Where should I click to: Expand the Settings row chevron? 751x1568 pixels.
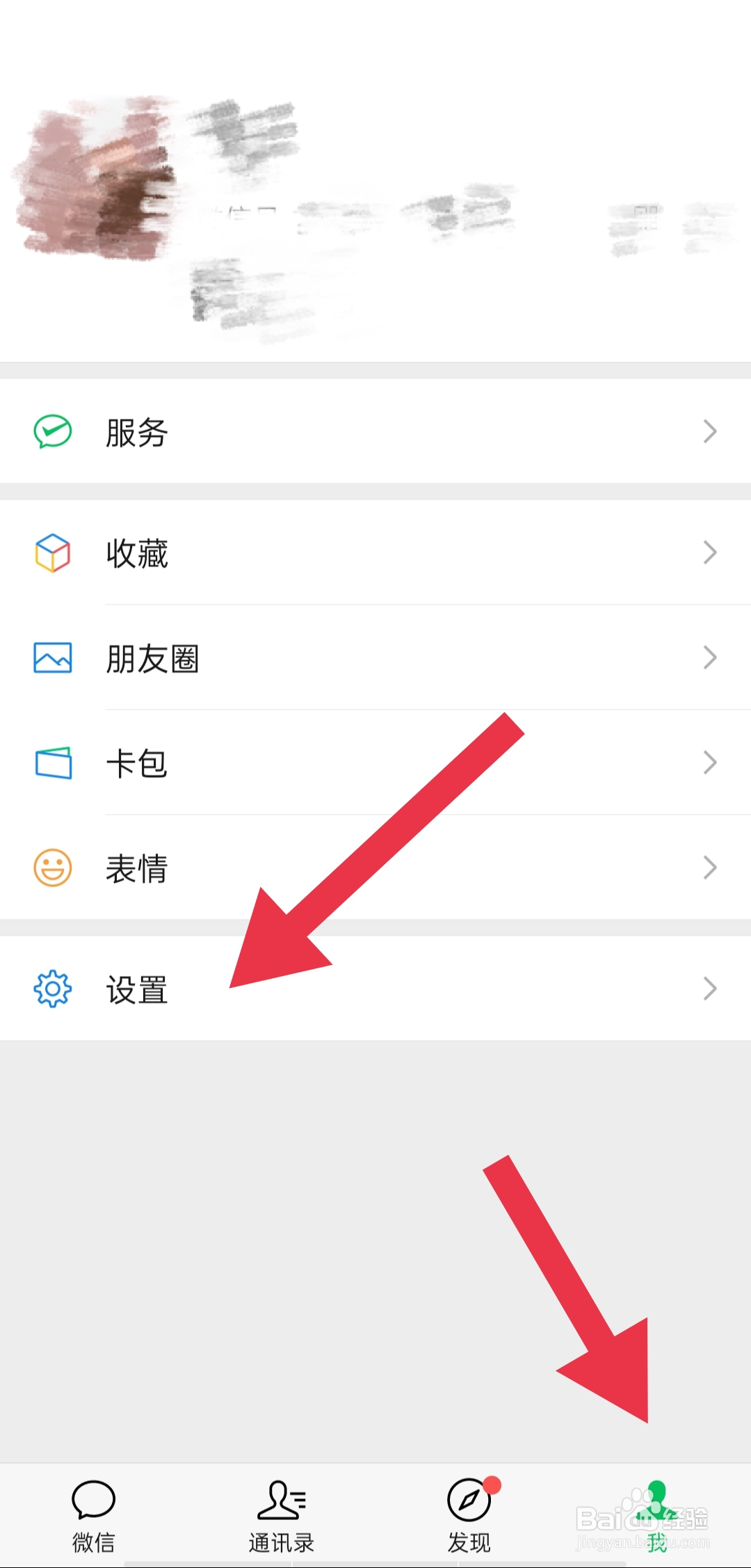pyautogui.click(x=710, y=988)
